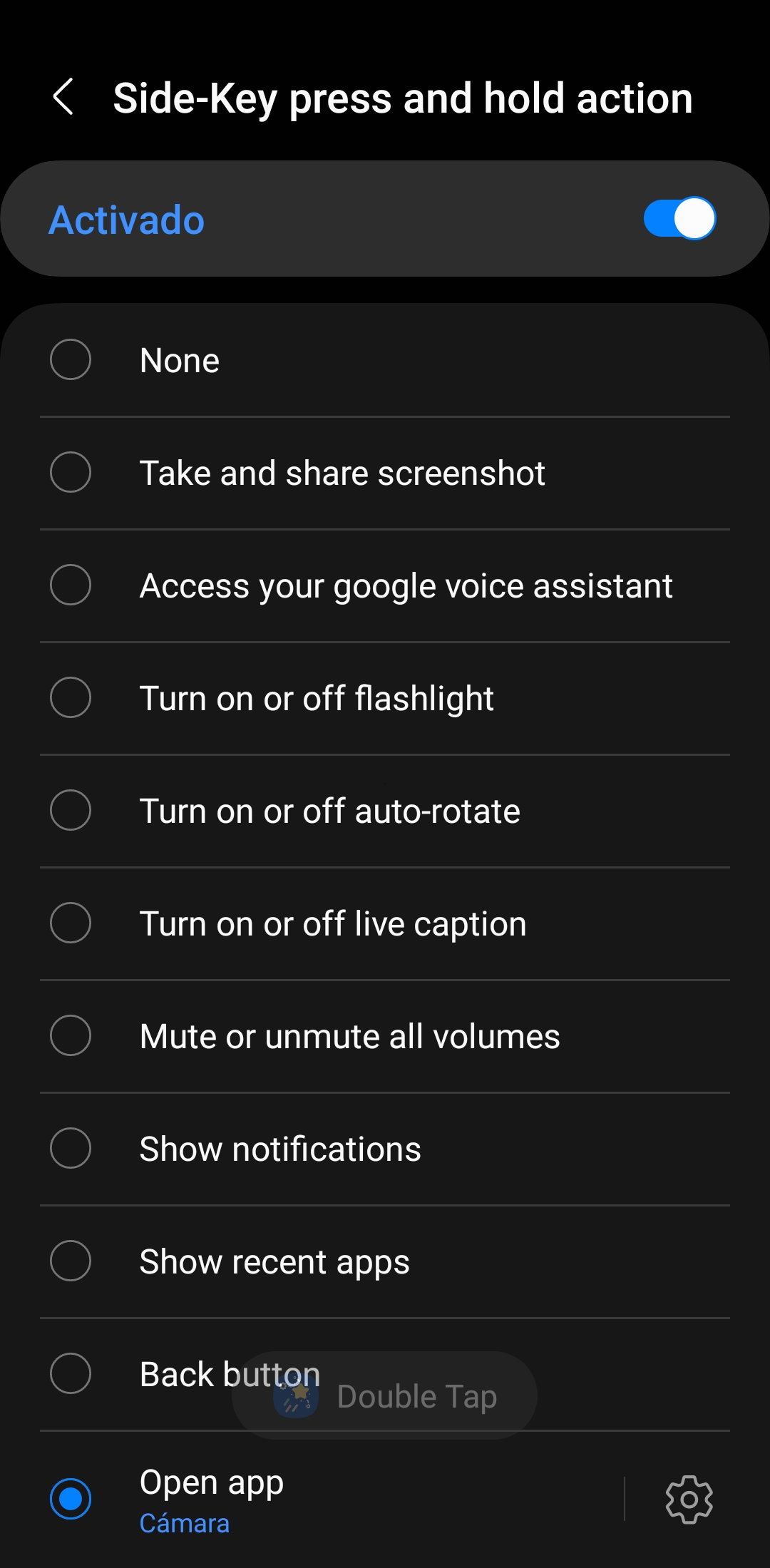This screenshot has width=770, height=1568.
Task: Open the settings gear beside Open app
Action: (x=687, y=1498)
